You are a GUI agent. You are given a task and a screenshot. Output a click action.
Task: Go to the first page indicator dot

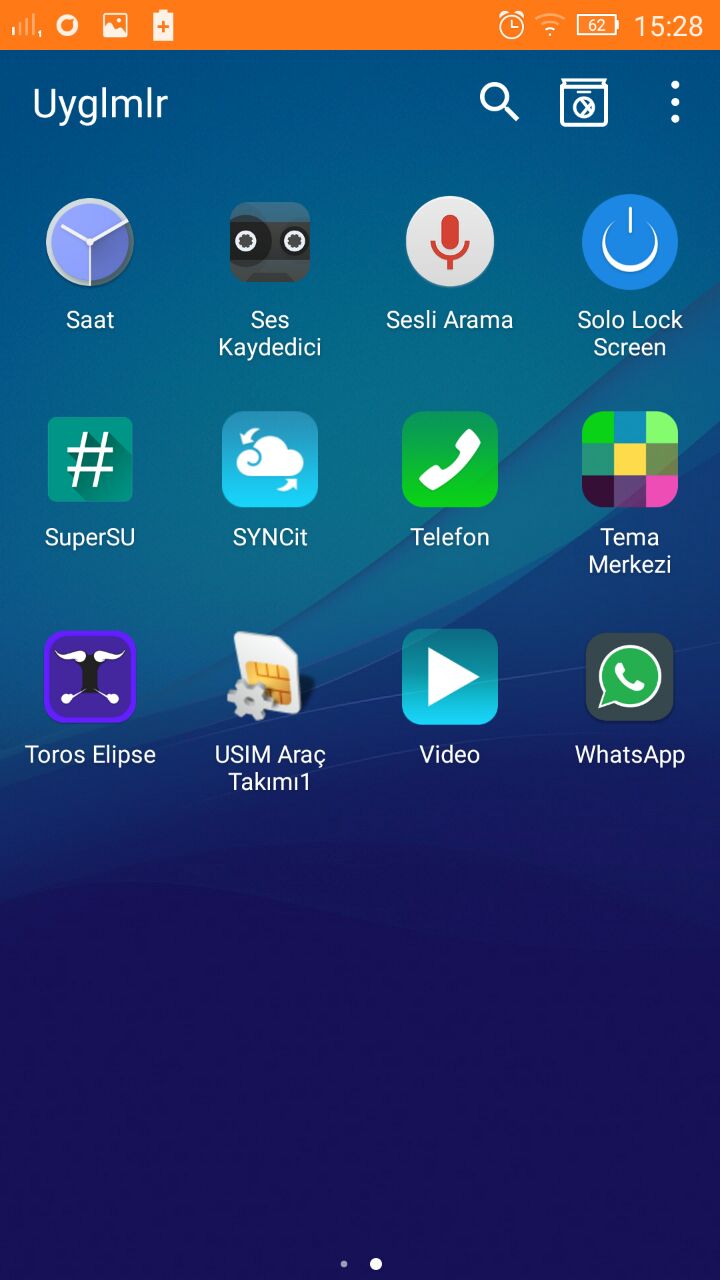(x=344, y=1264)
